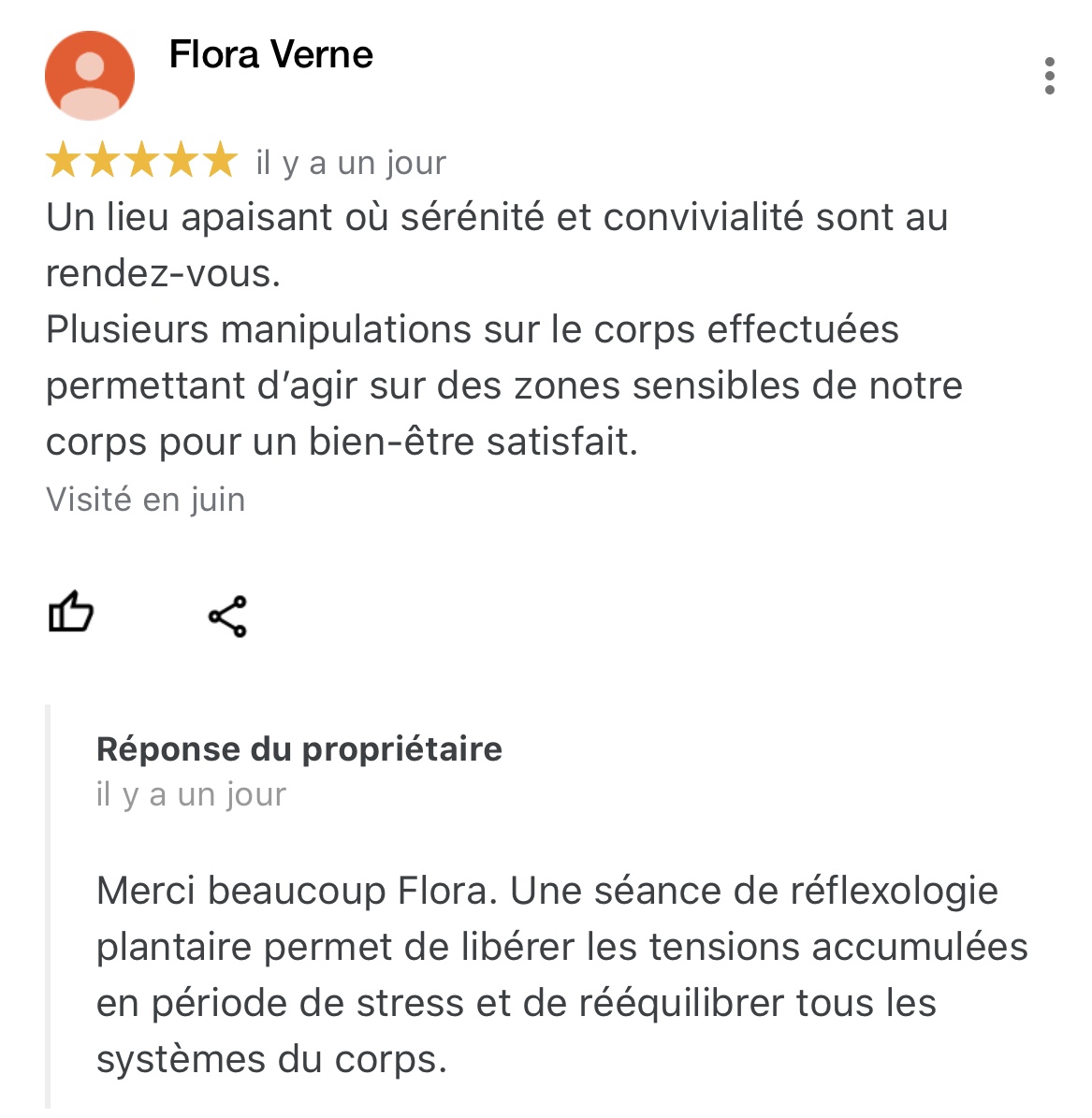Viewport: 1092px width, 1118px height.
Task: Like Flora Verne's review
Action: pyautogui.click(x=71, y=614)
